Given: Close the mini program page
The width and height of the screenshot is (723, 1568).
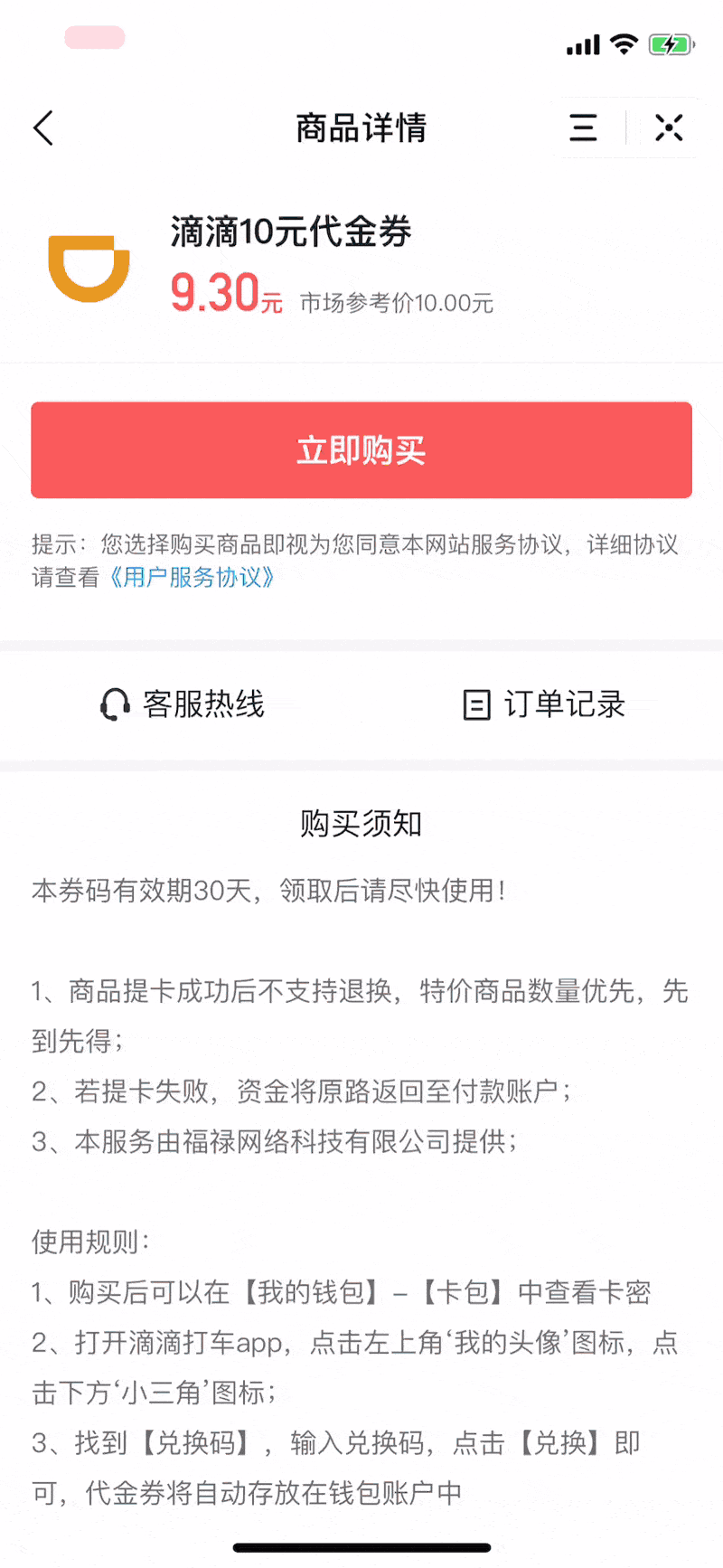Looking at the screenshot, I should [669, 128].
